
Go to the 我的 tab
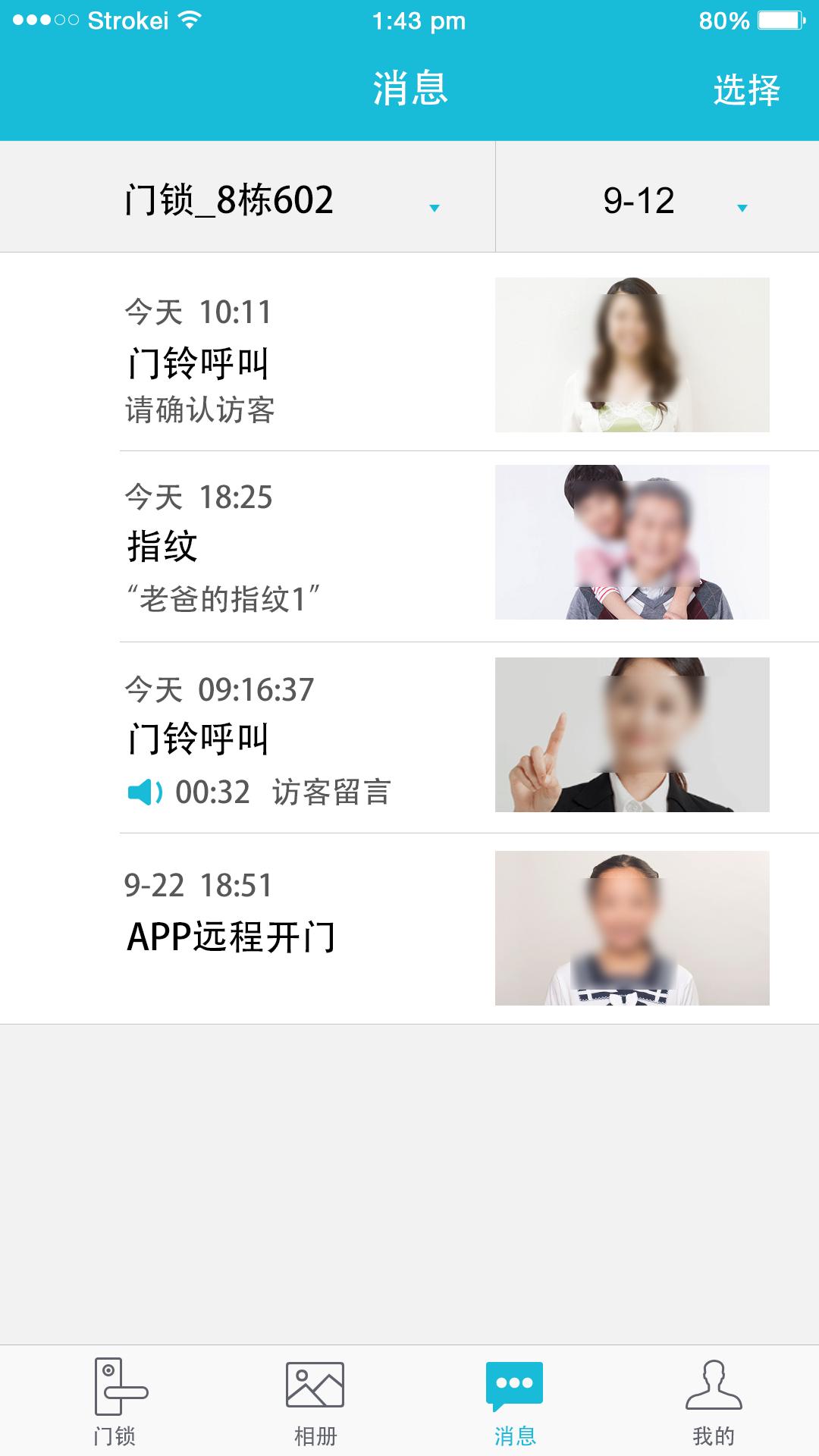pos(713,1400)
